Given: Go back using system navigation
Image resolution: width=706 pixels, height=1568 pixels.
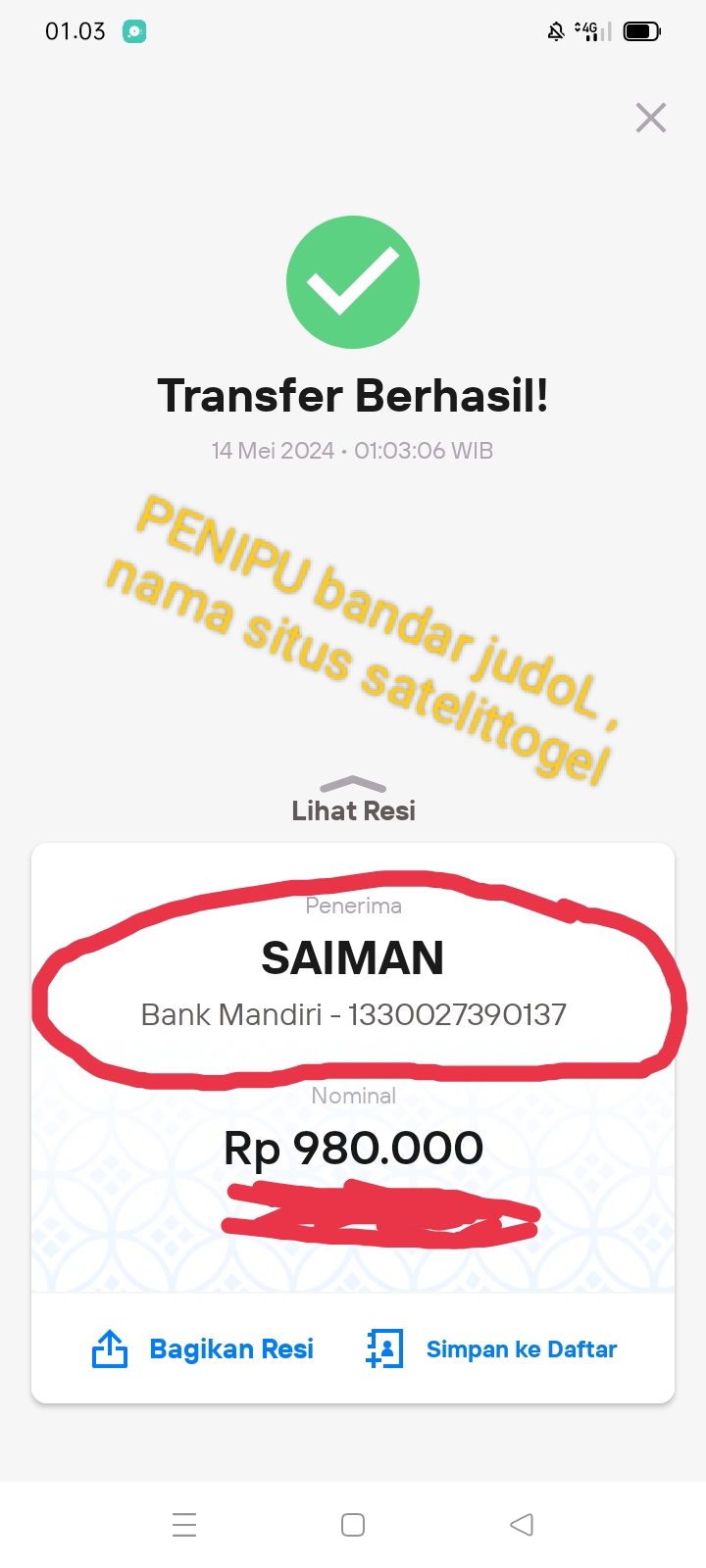Looking at the screenshot, I should click(x=522, y=1525).
